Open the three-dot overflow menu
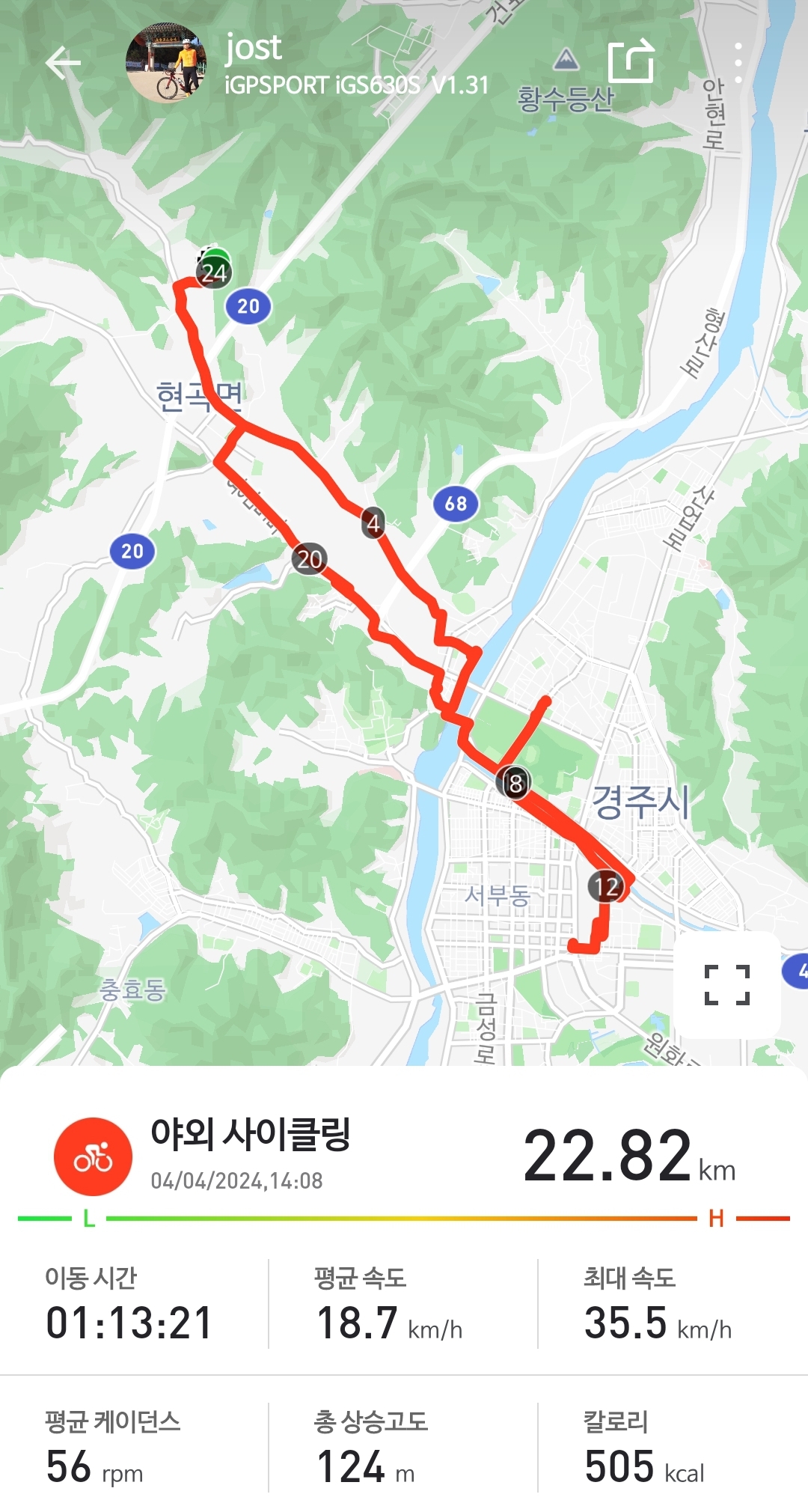Screen dimensions: 808x1512 pyautogui.click(x=738, y=63)
